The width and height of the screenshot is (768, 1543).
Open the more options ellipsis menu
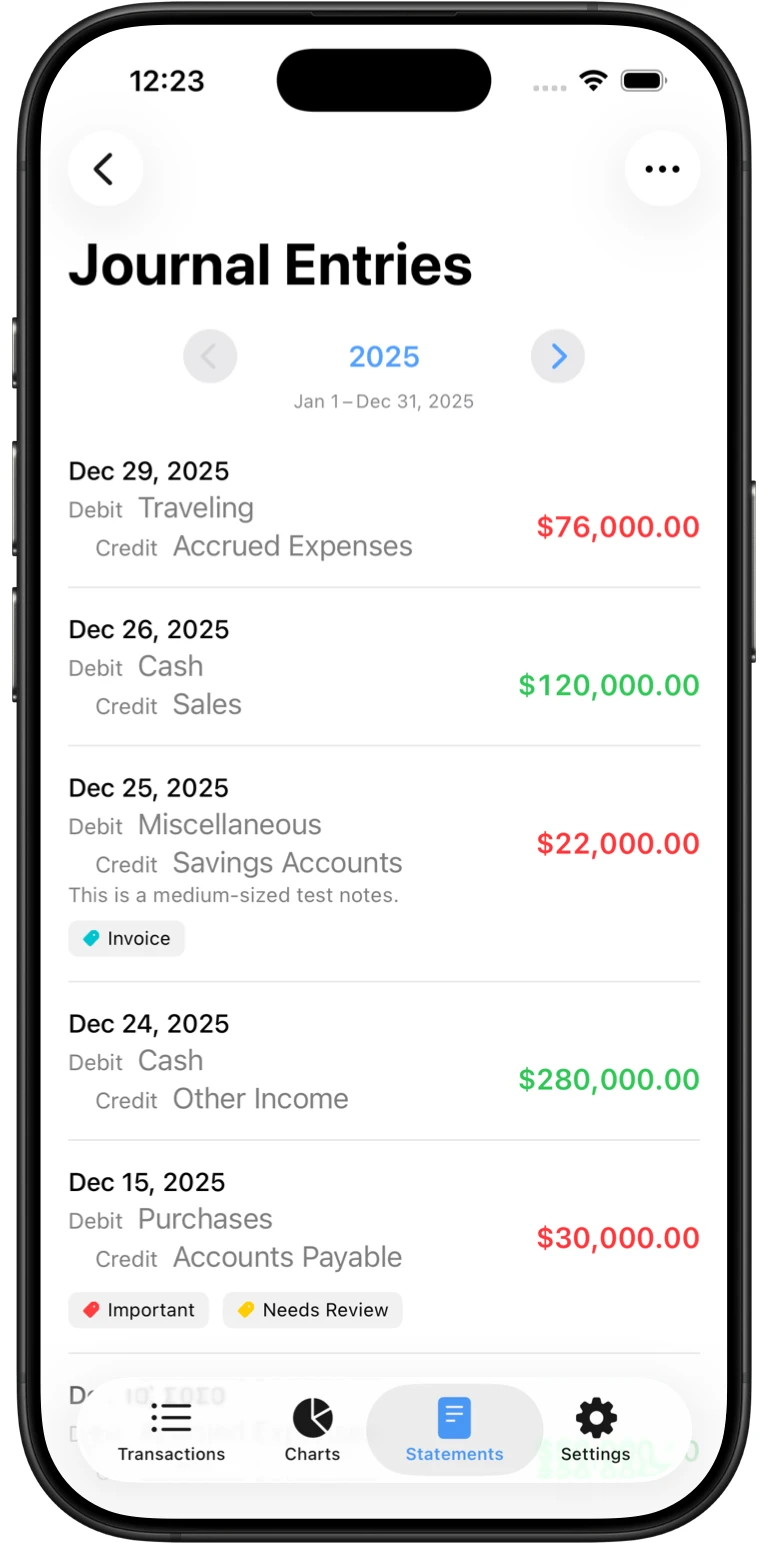[662, 169]
